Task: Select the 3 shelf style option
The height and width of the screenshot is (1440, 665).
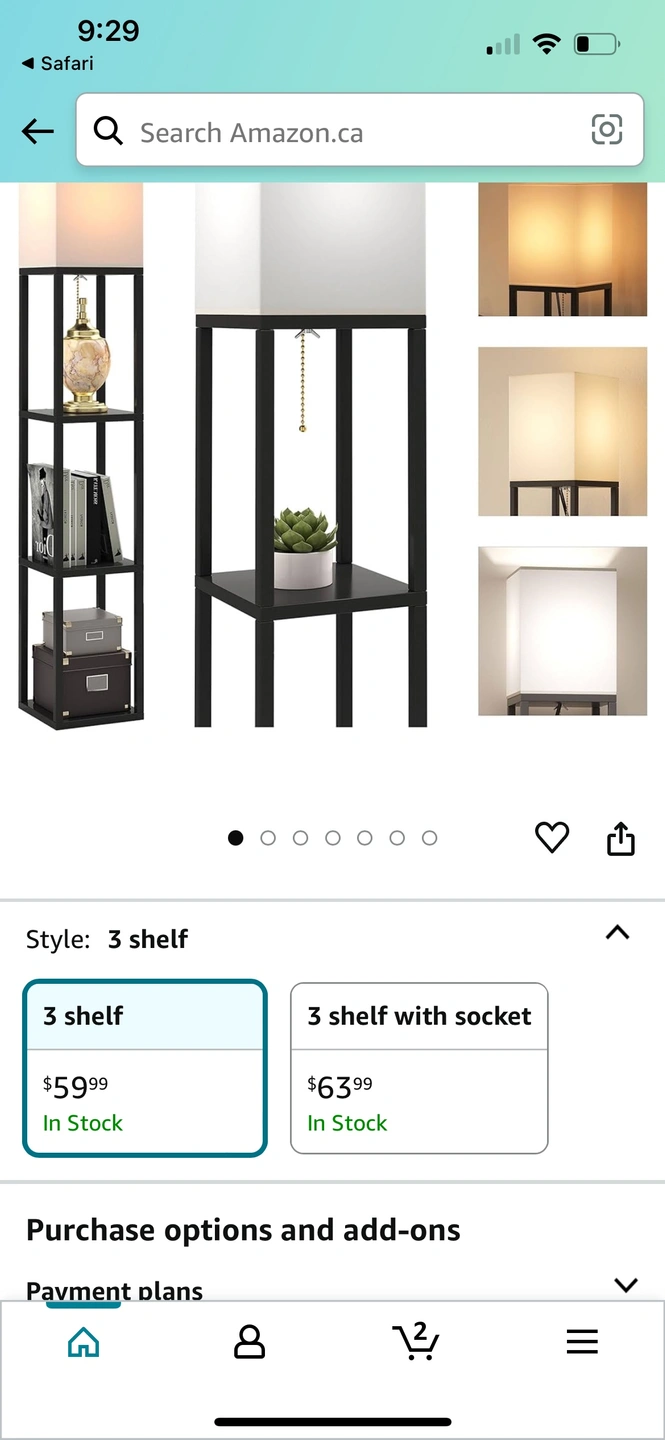Action: click(x=145, y=1068)
